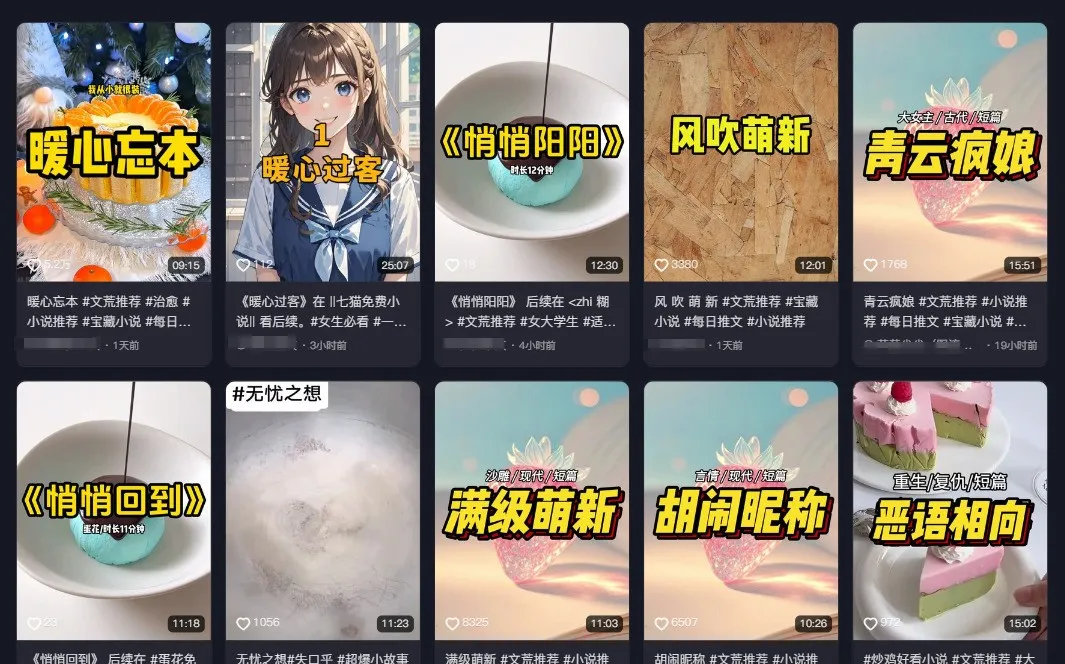
Task: Open the 胡闹昵称 video card
Action: coord(741,510)
